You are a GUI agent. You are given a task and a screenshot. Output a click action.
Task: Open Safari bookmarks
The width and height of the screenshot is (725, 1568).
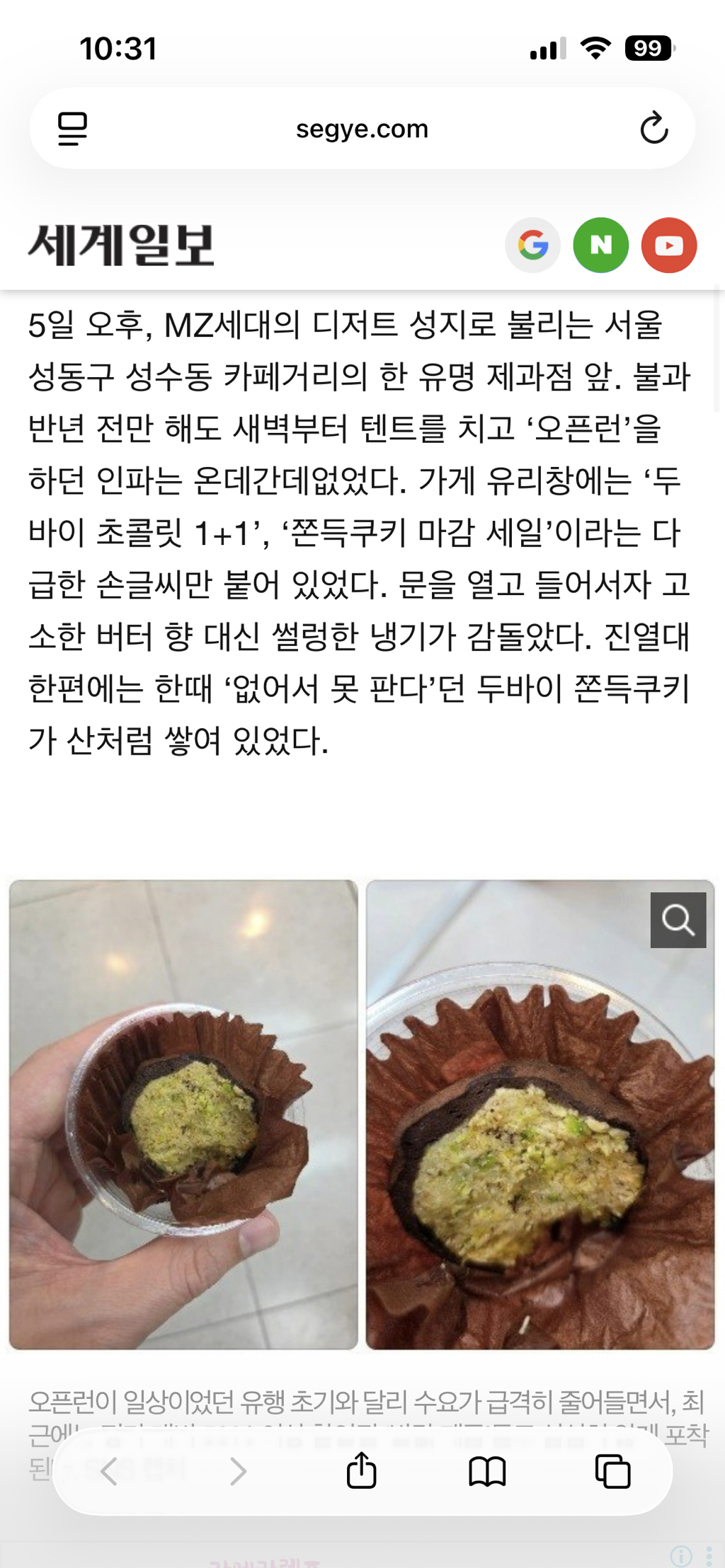[487, 1472]
